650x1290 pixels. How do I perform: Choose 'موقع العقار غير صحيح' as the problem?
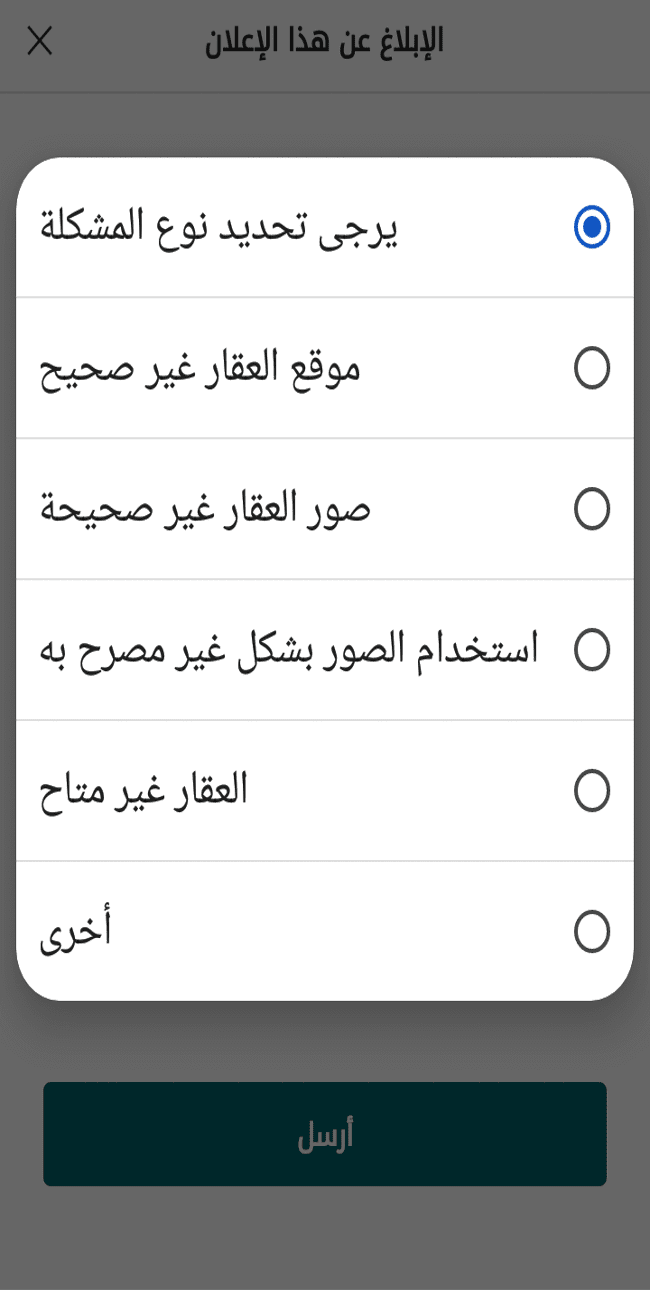tap(325, 368)
